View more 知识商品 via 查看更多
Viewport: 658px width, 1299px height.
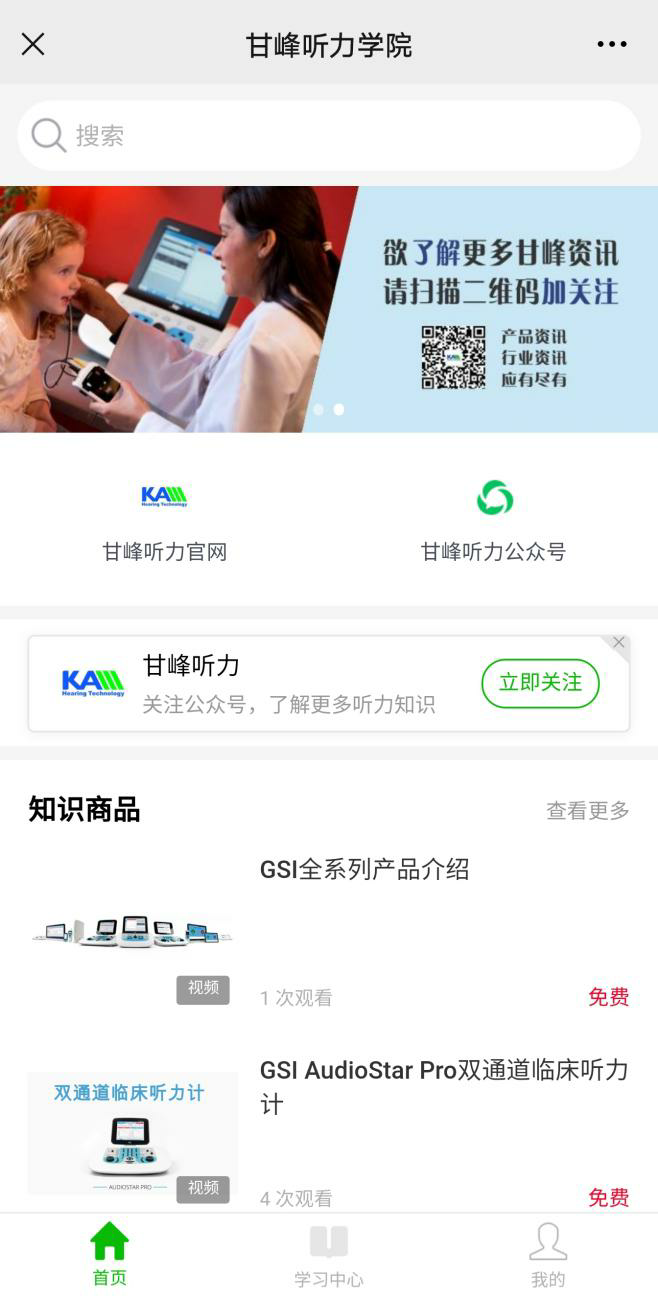587,810
